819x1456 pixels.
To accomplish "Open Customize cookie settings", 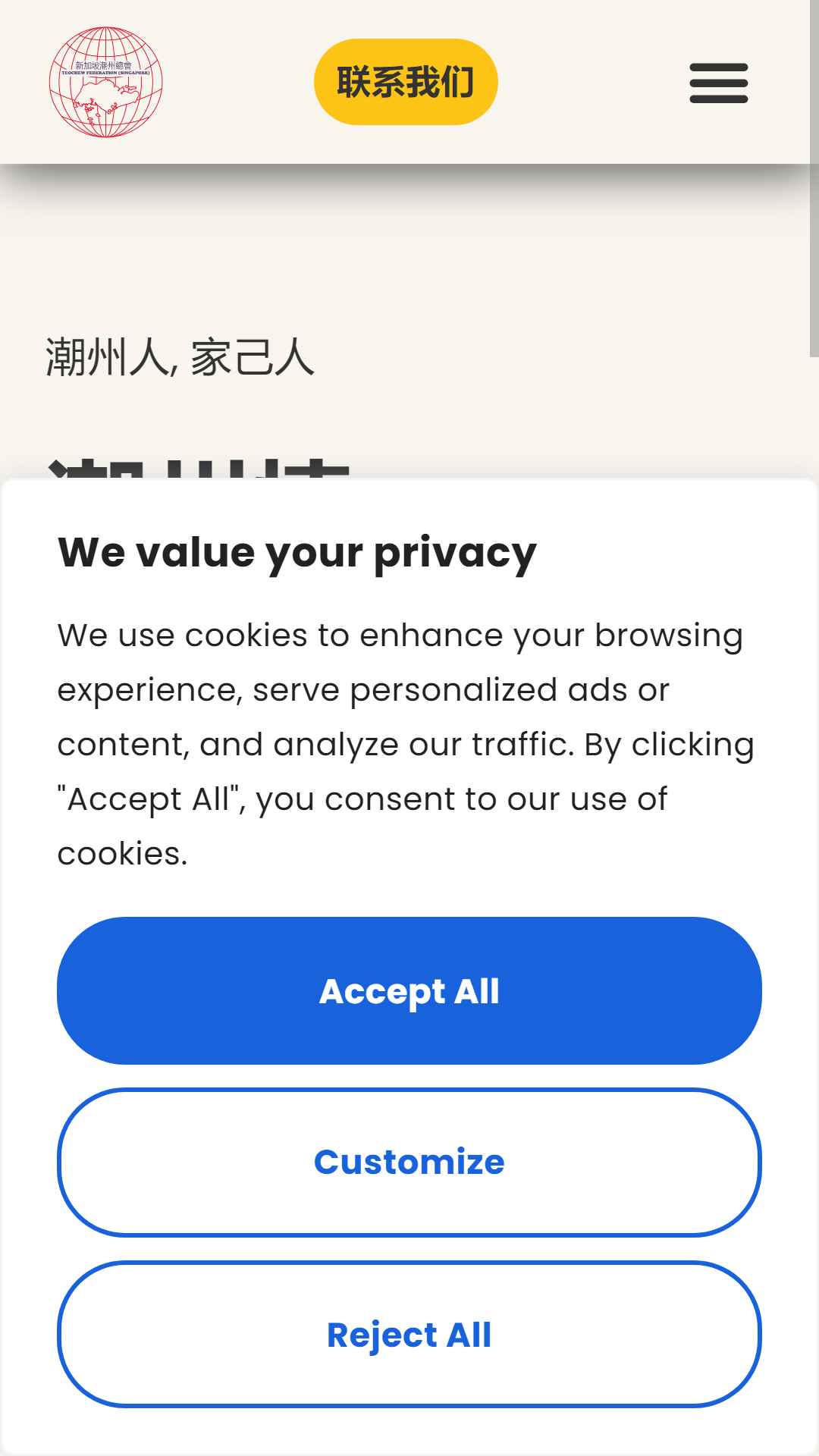I will tap(409, 1162).
